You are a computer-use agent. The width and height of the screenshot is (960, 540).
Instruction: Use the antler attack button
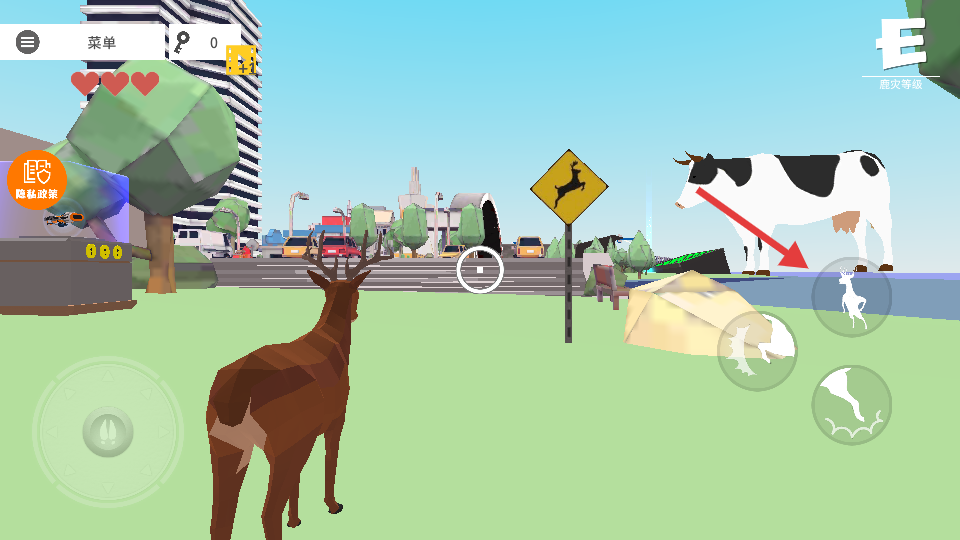[x=757, y=351]
